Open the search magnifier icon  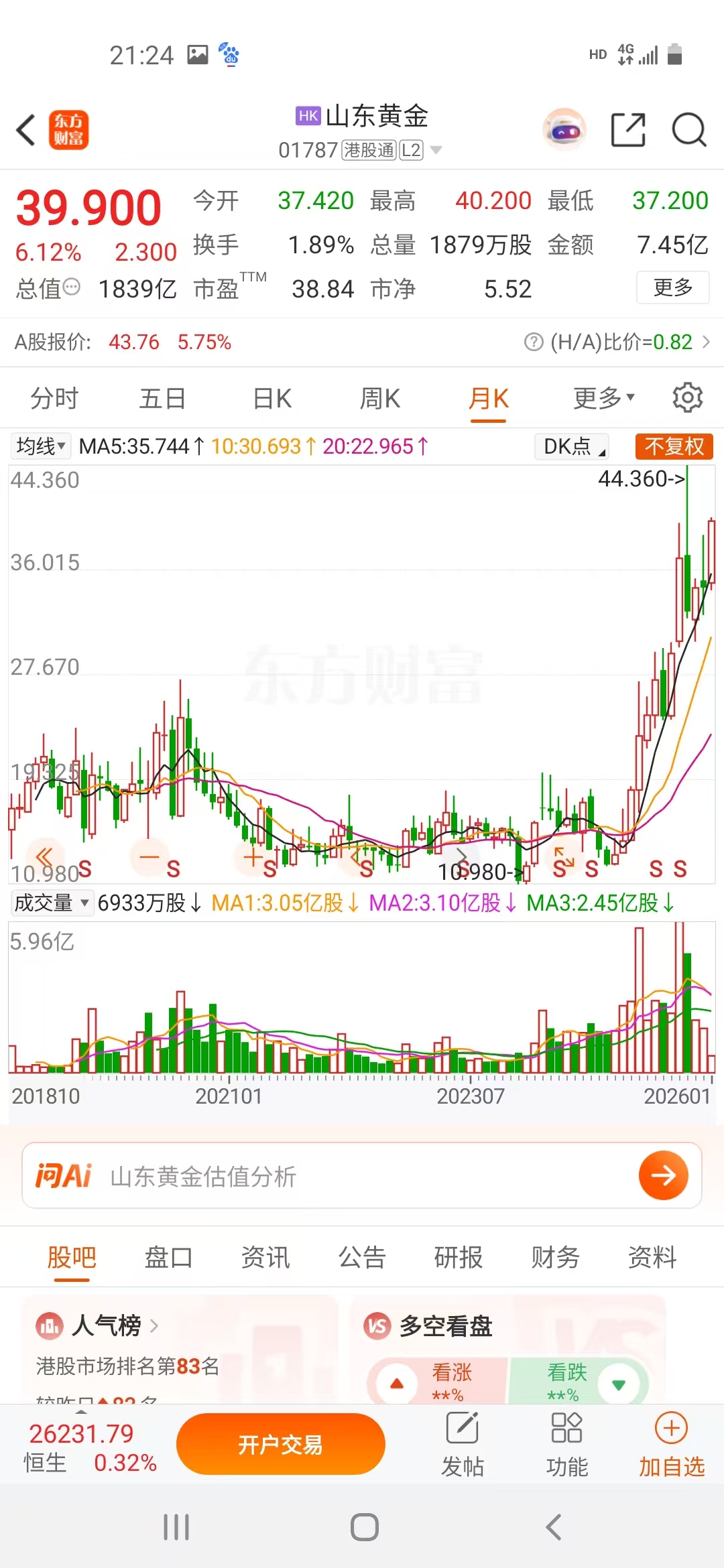(688, 130)
